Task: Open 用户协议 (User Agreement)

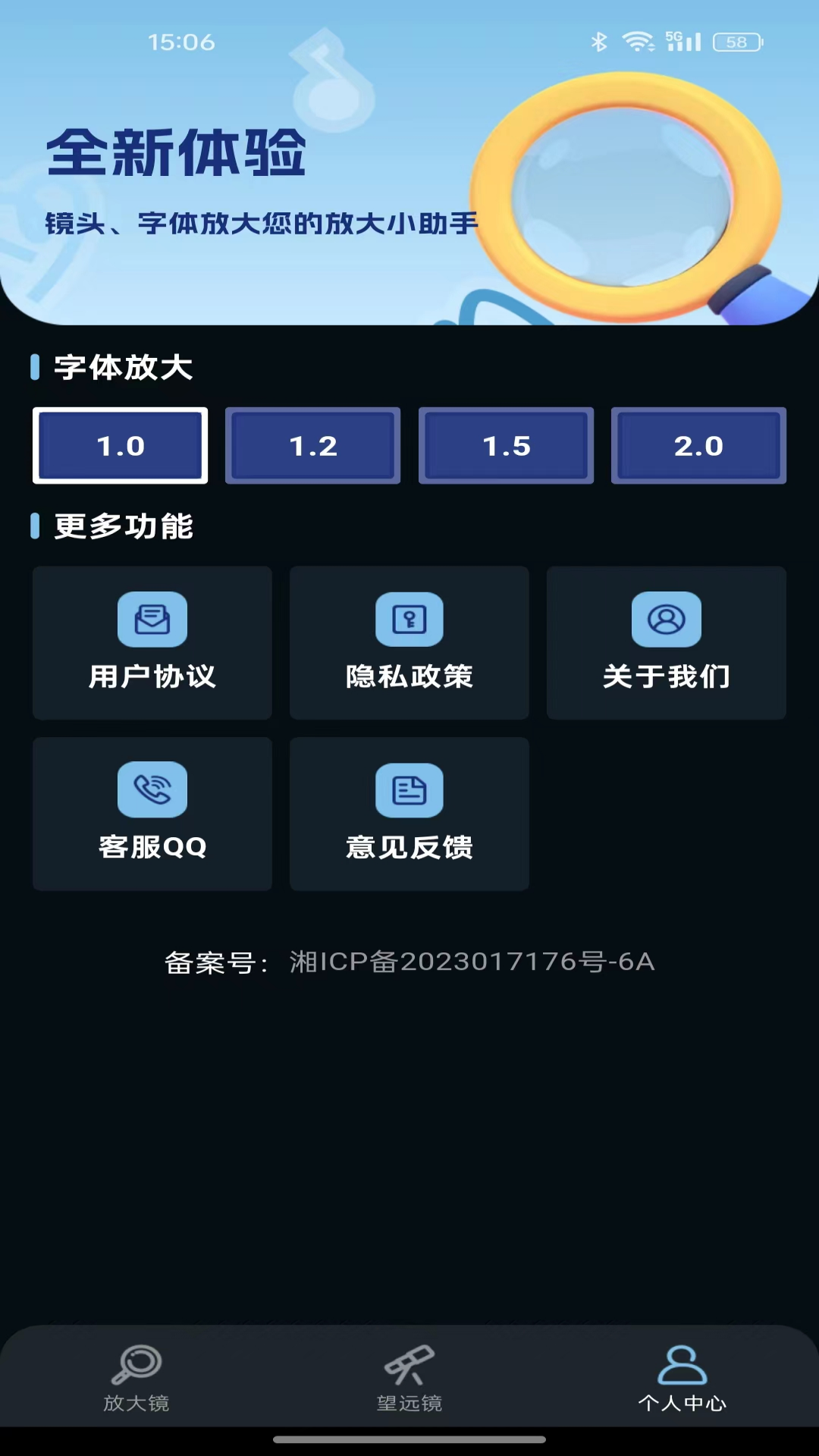Action: coord(152,642)
